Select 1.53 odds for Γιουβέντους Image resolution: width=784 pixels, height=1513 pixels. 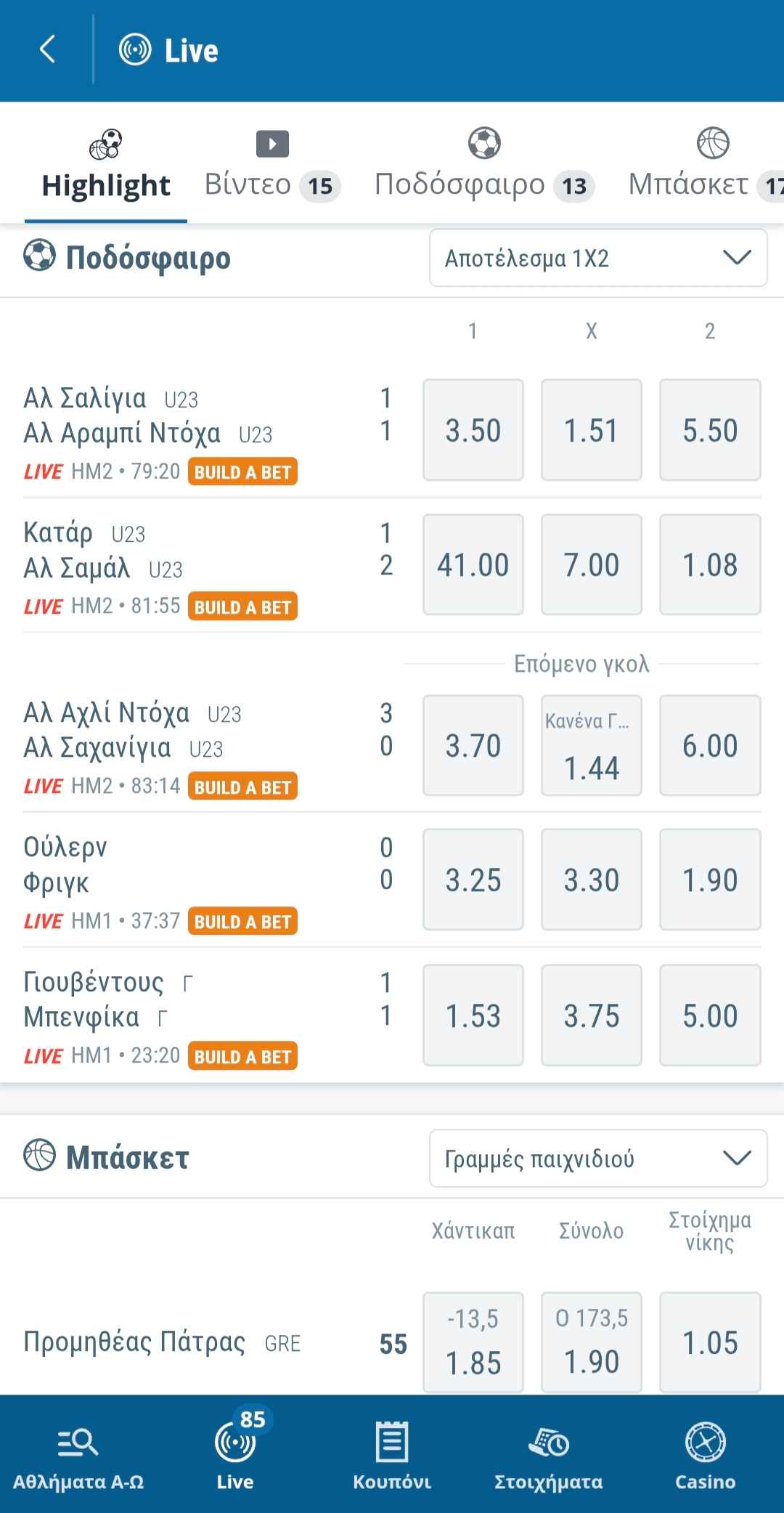click(x=473, y=1015)
